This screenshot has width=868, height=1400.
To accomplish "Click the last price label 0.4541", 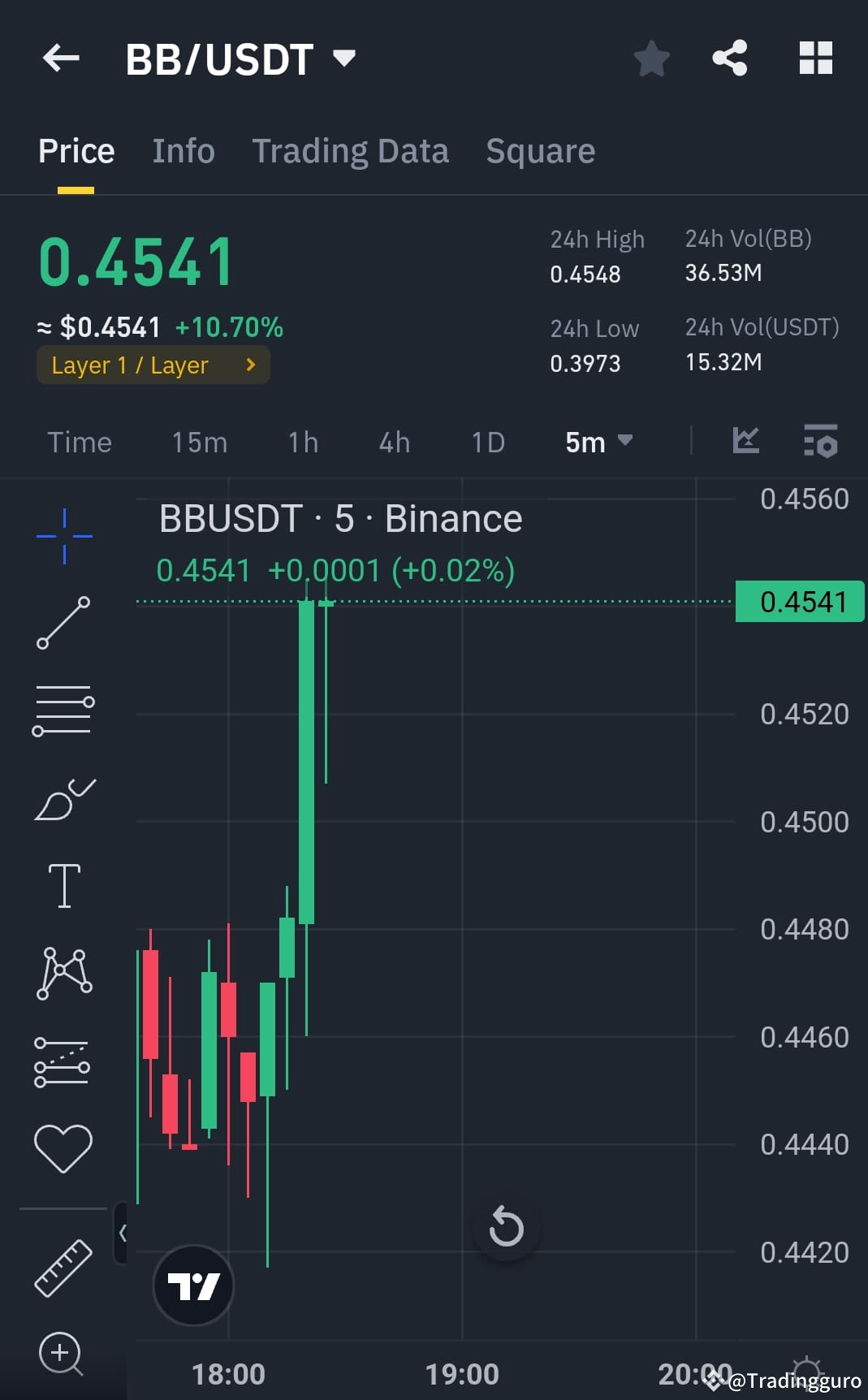I will pos(799,601).
